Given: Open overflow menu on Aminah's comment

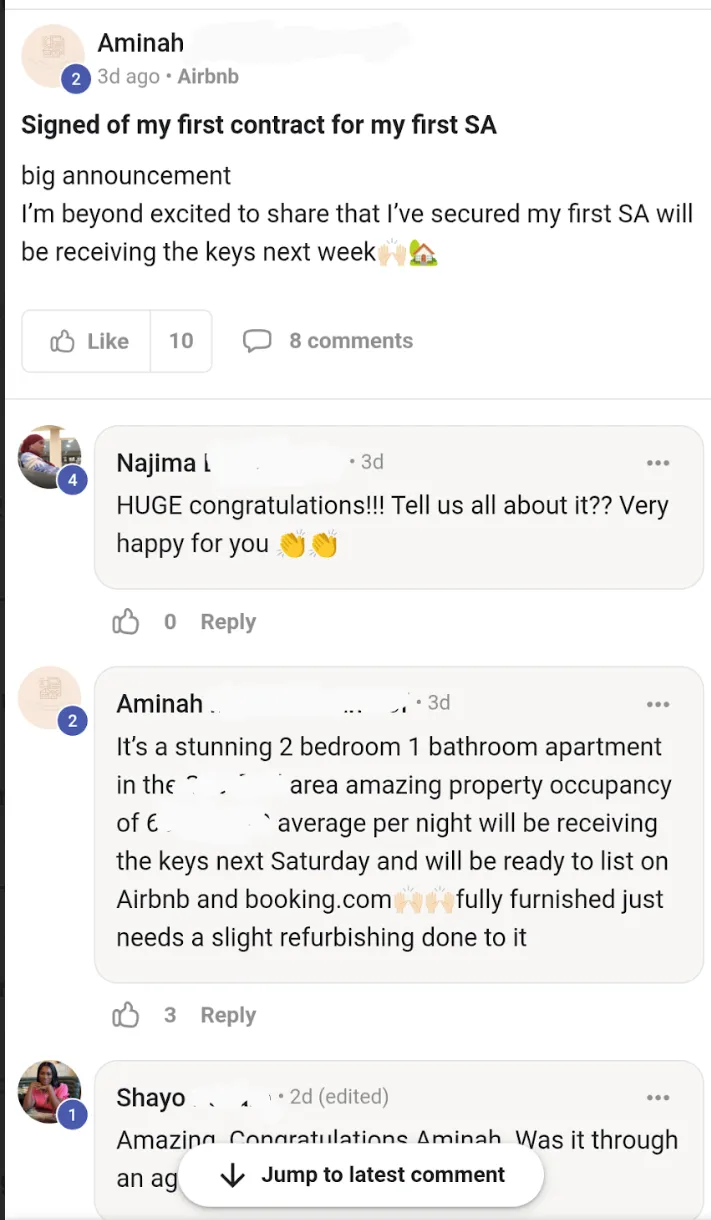Looking at the screenshot, I should [658, 704].
